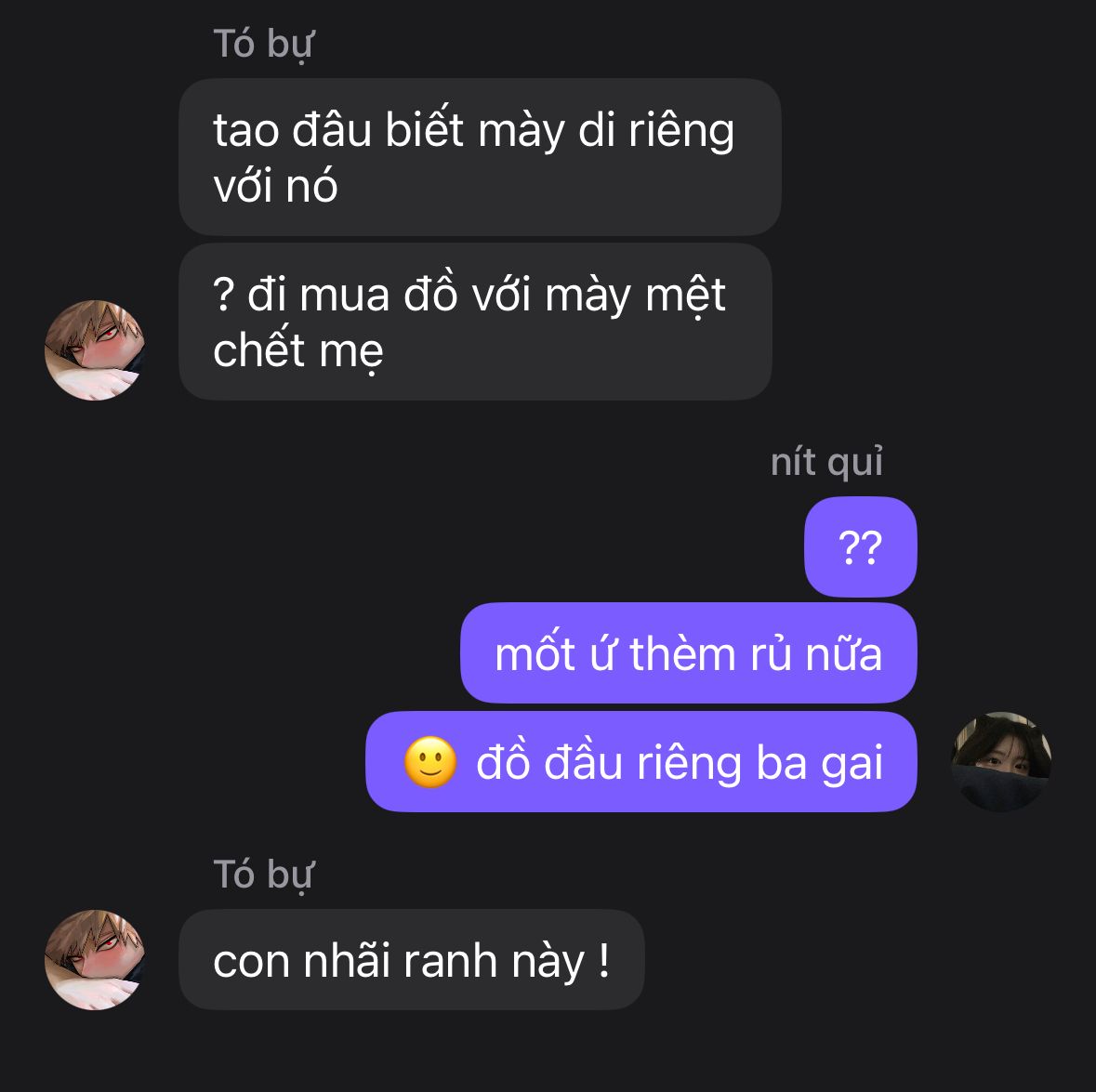The width and height of the screenshot is (1096, 1092).
Task: Open nít quỉ's profile avatar
Action: (1001, 762)
